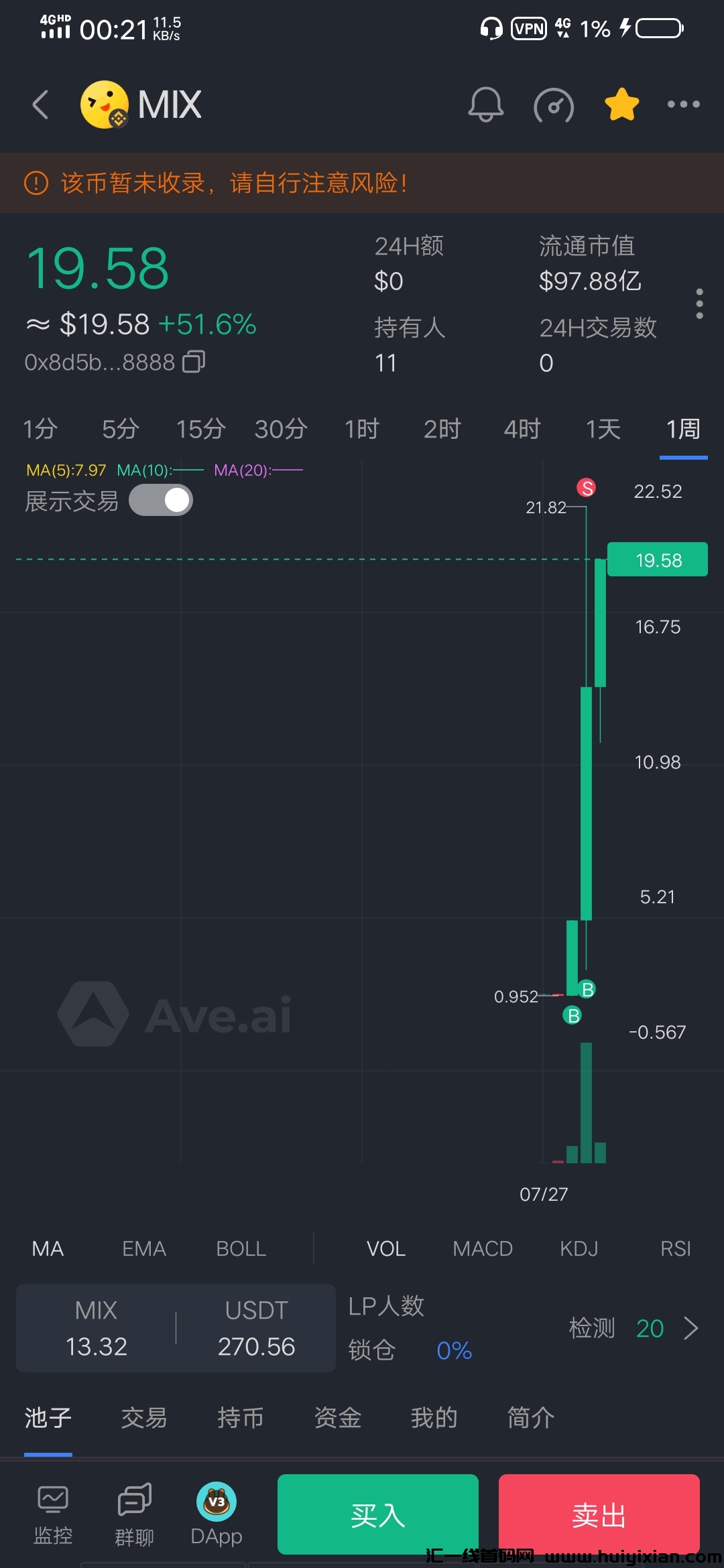Select the 1天 chart interval
Viewport: 724px width, 1568px height.
pos(603,429)
